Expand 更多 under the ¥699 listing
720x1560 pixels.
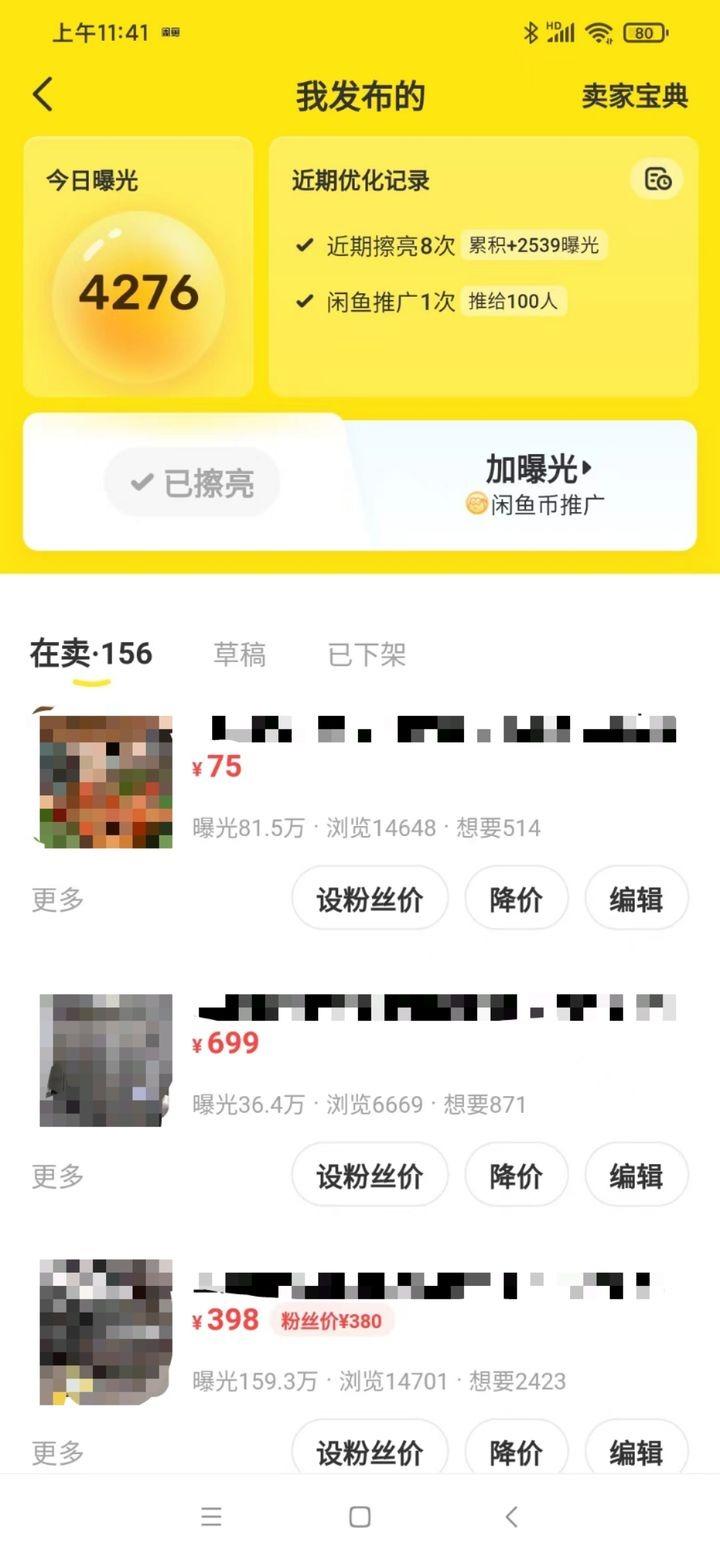click(55, 1176)
